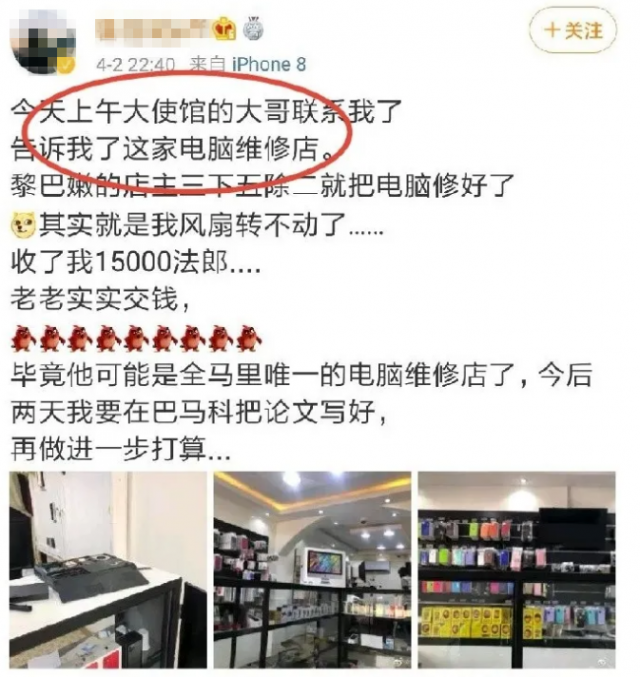The width and height of the screenshot is (640, 677).
Task: Open the iPhone 8 source link
Action: (x=269, y=64)
